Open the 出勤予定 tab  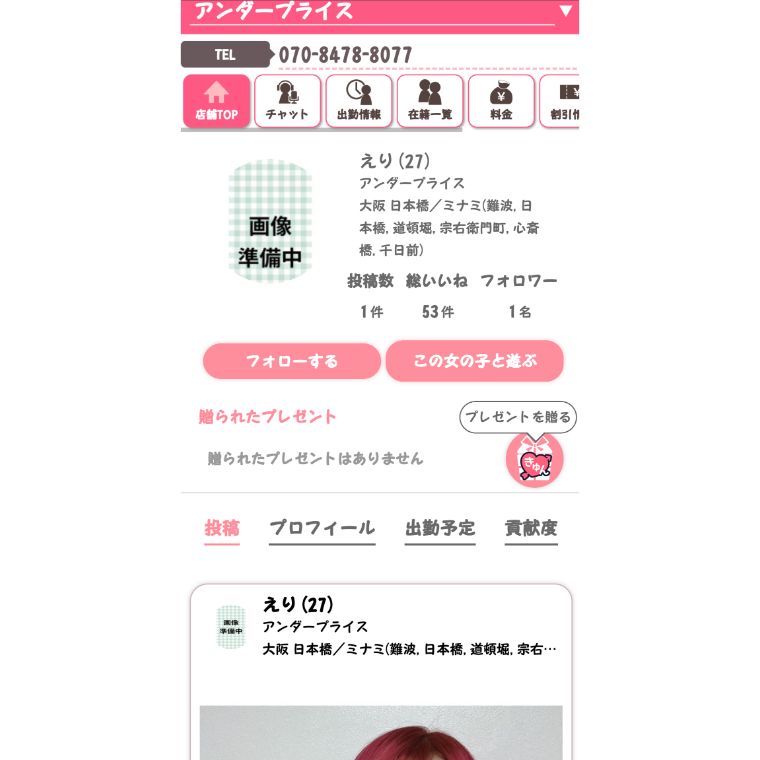click(x=440, y=528)
